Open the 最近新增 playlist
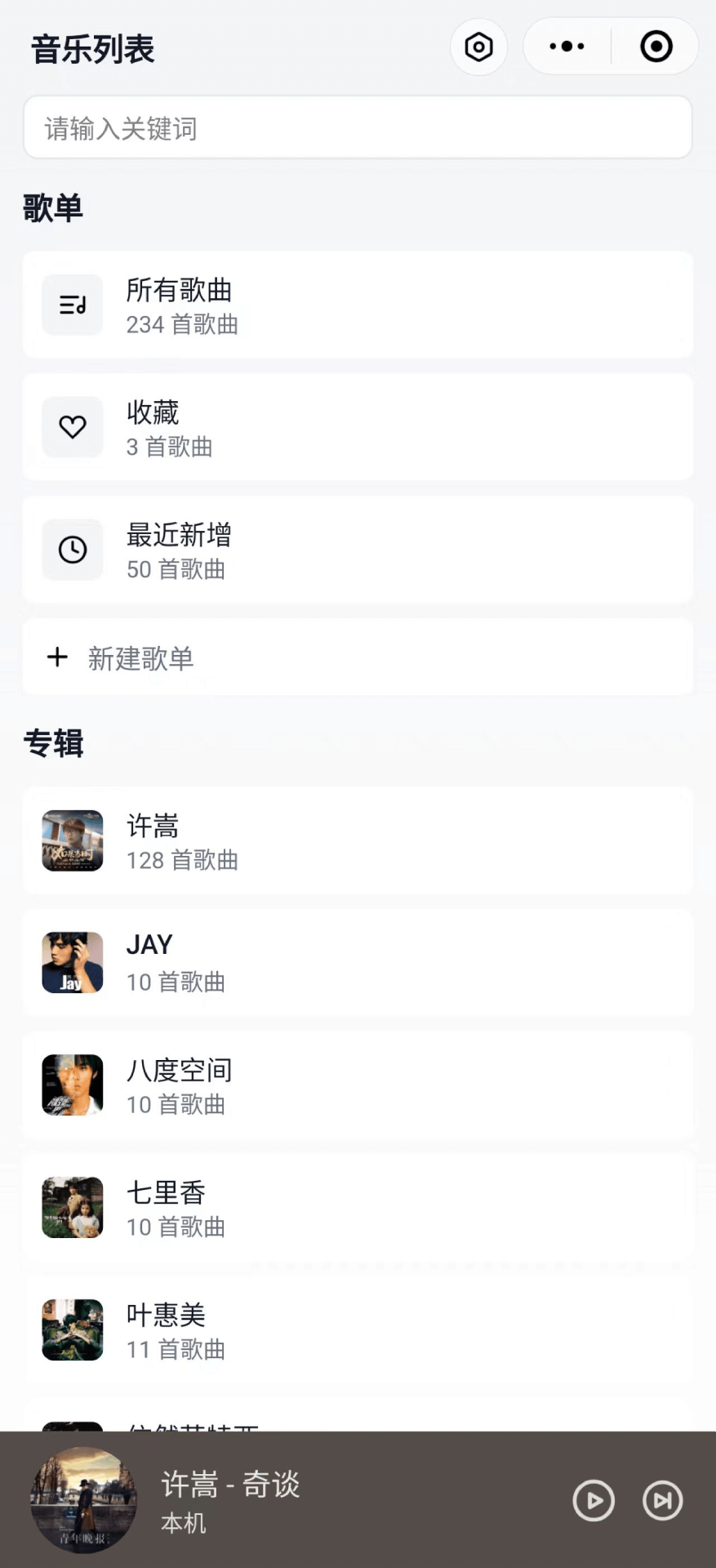Viewport: 716px width, 1568px height. 358,550
